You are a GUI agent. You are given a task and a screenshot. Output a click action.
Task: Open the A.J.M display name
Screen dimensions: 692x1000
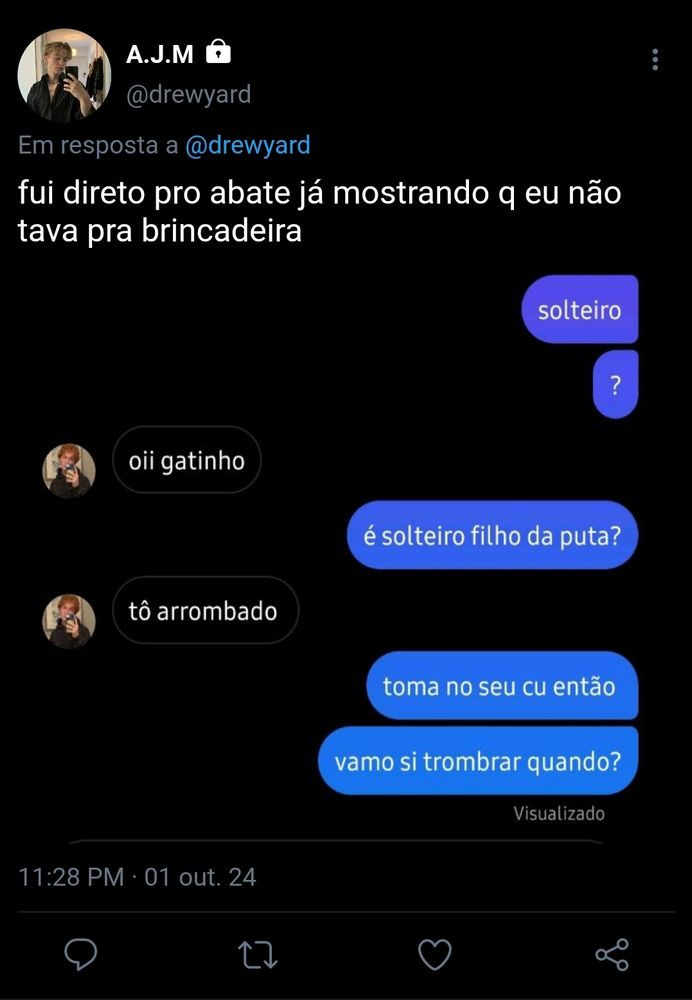click(x=160, y=55)
